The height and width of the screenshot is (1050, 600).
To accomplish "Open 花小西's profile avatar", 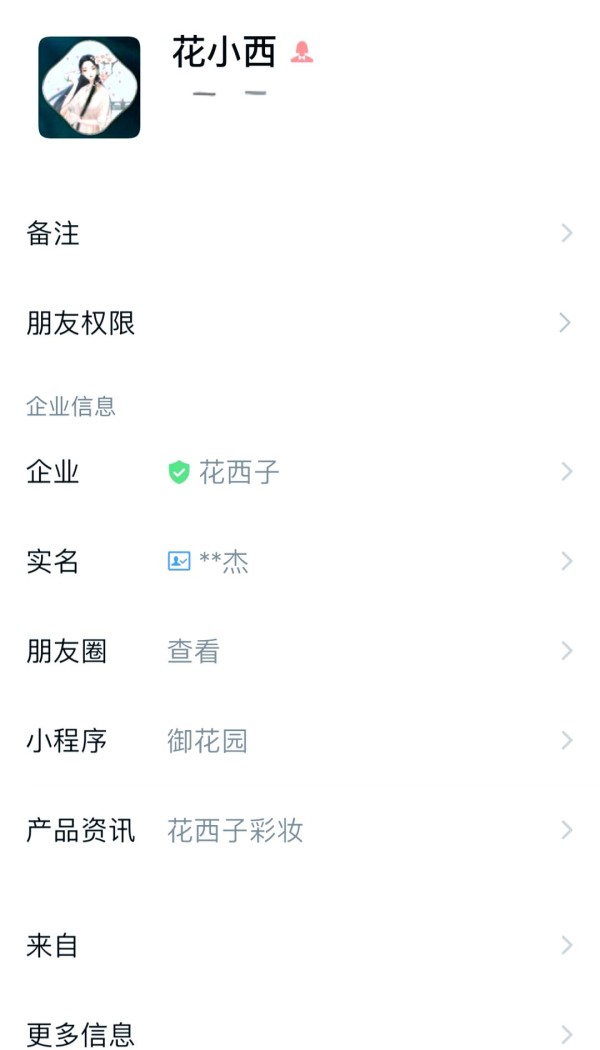I will coord(89,87).
